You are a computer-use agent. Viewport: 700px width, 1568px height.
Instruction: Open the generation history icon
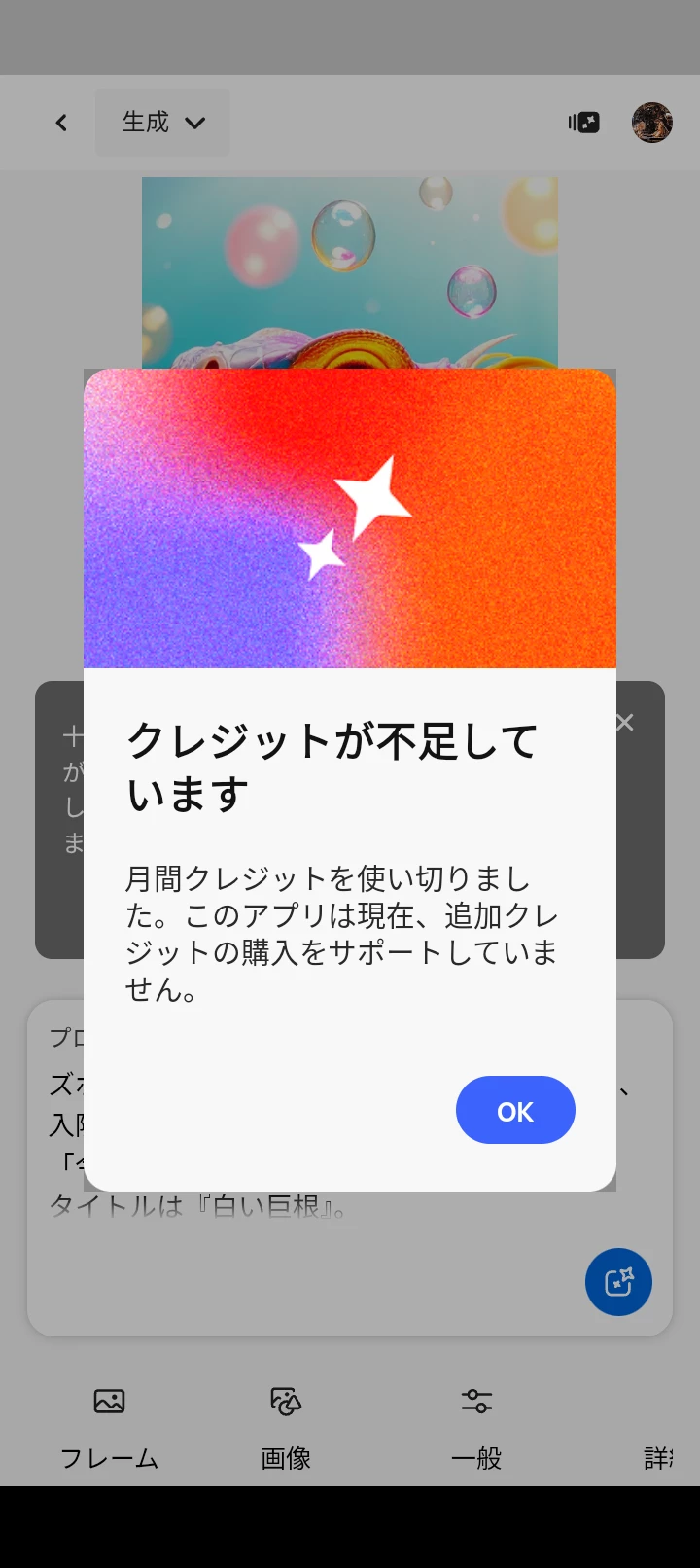584,123
